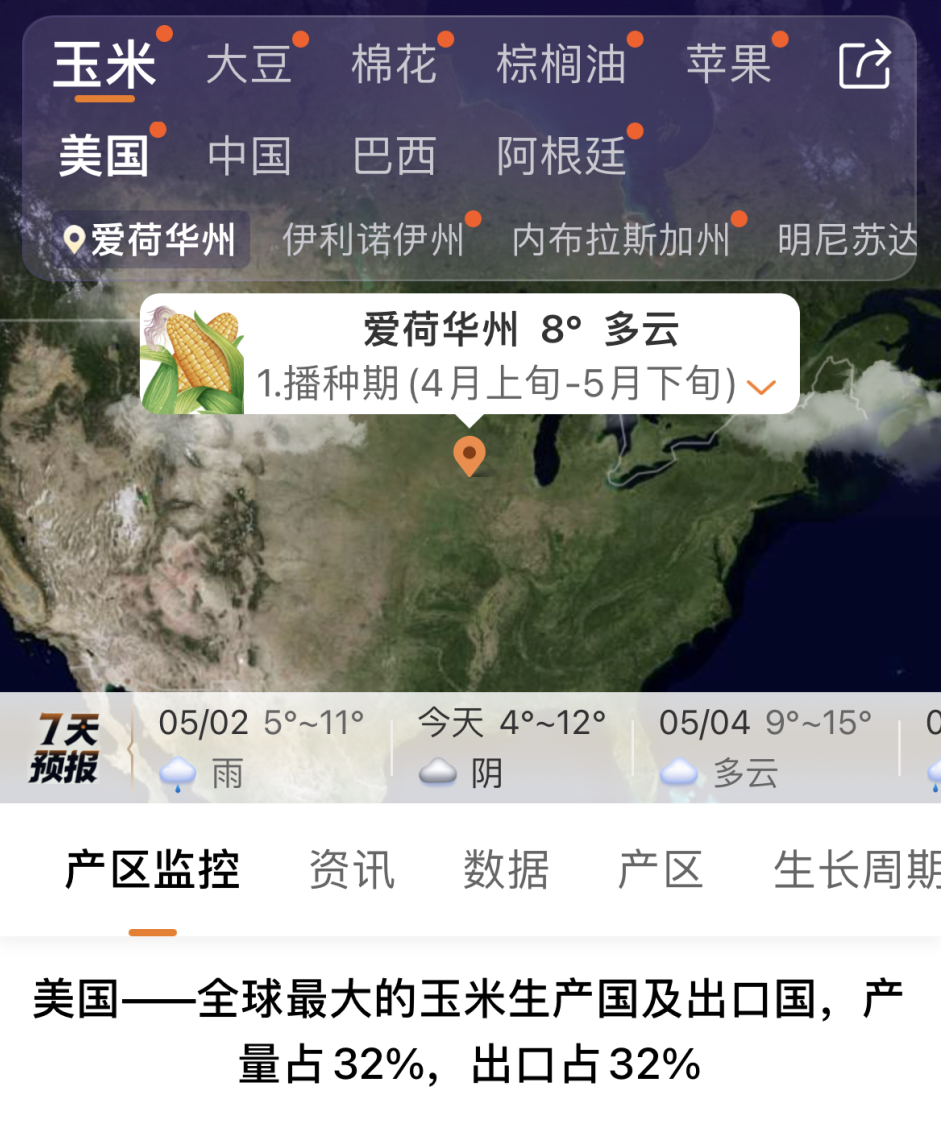Viewport: 941px width, 1141px height.
Task: Select the 产区监控 tab
Action: tap(152, 870)
